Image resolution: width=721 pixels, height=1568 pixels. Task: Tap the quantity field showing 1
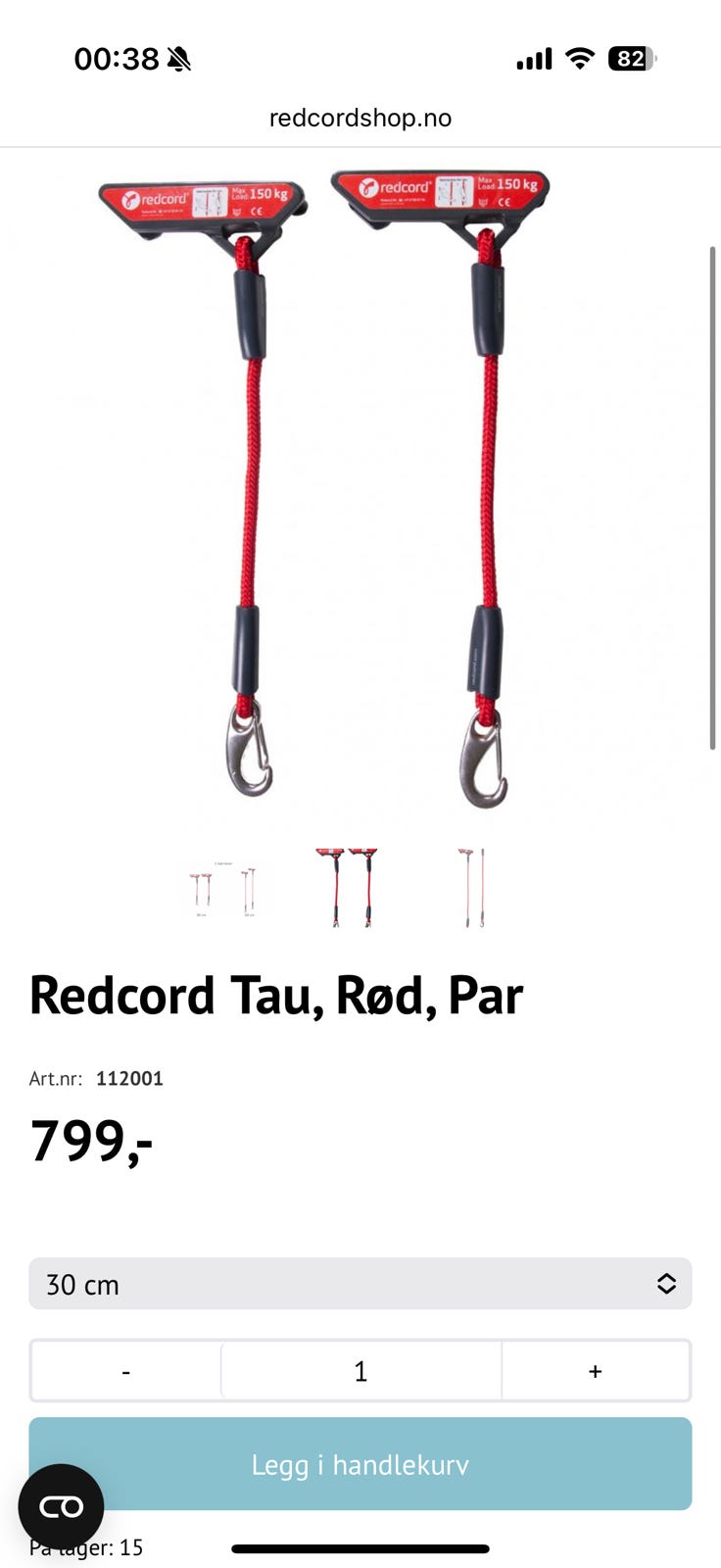tap(360, 1371)
